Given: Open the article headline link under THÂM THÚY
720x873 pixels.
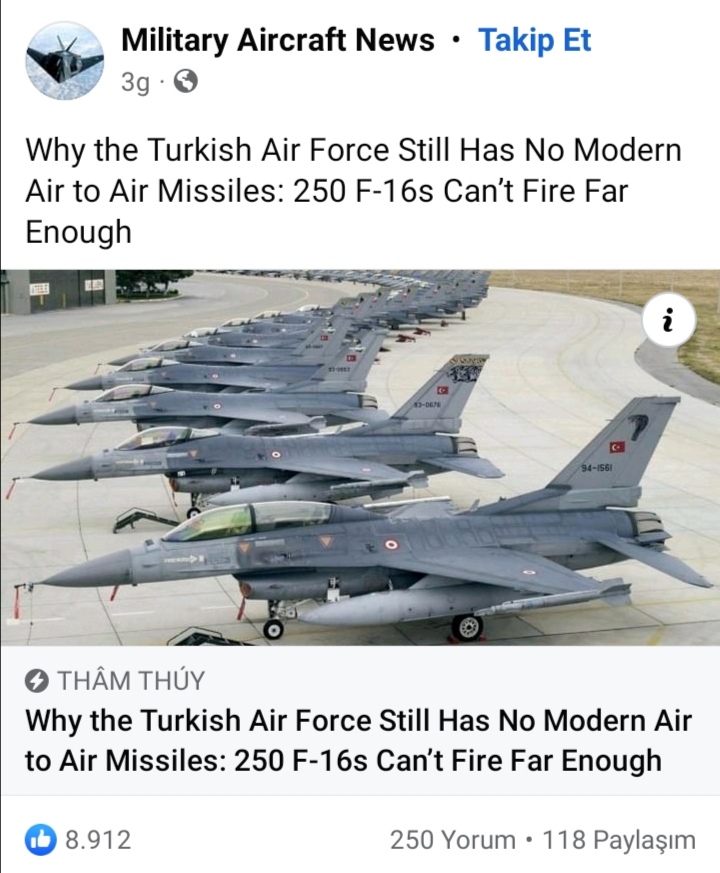Looking at the screenshot, I should [358, 740].
